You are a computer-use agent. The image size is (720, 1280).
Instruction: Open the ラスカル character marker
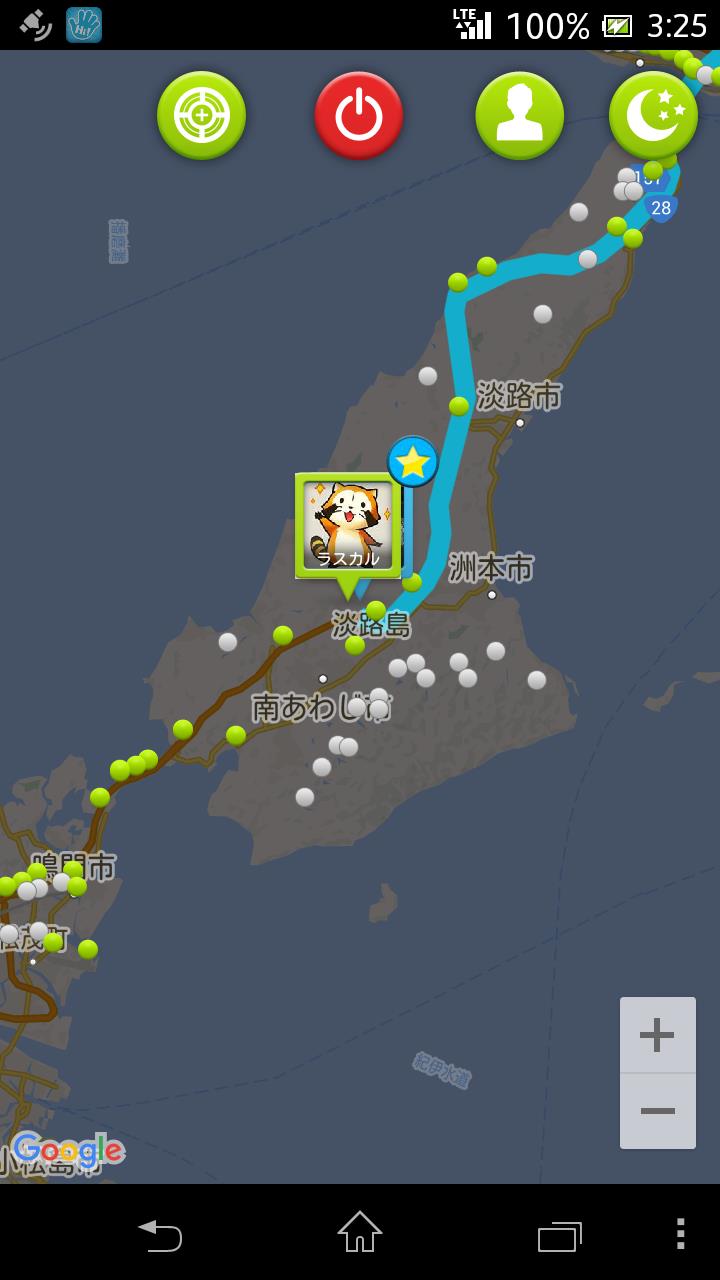[348, 527]
